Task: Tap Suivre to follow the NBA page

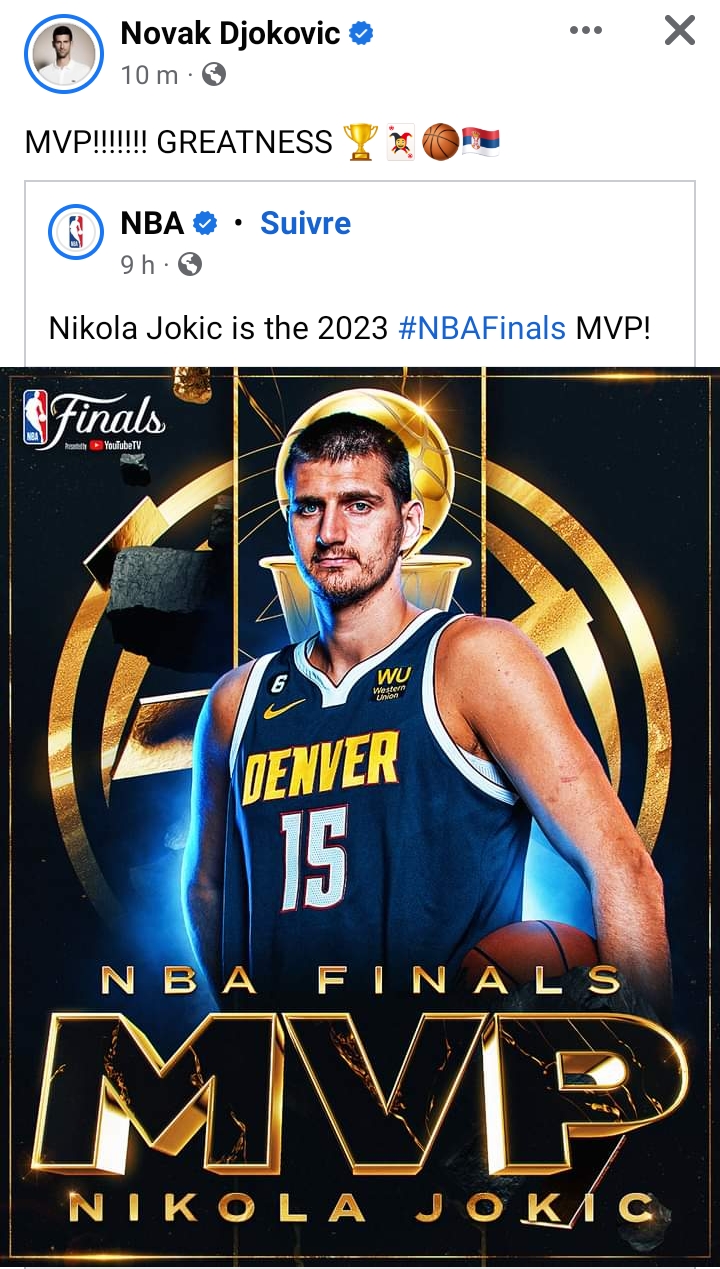Action: [305, 223]
